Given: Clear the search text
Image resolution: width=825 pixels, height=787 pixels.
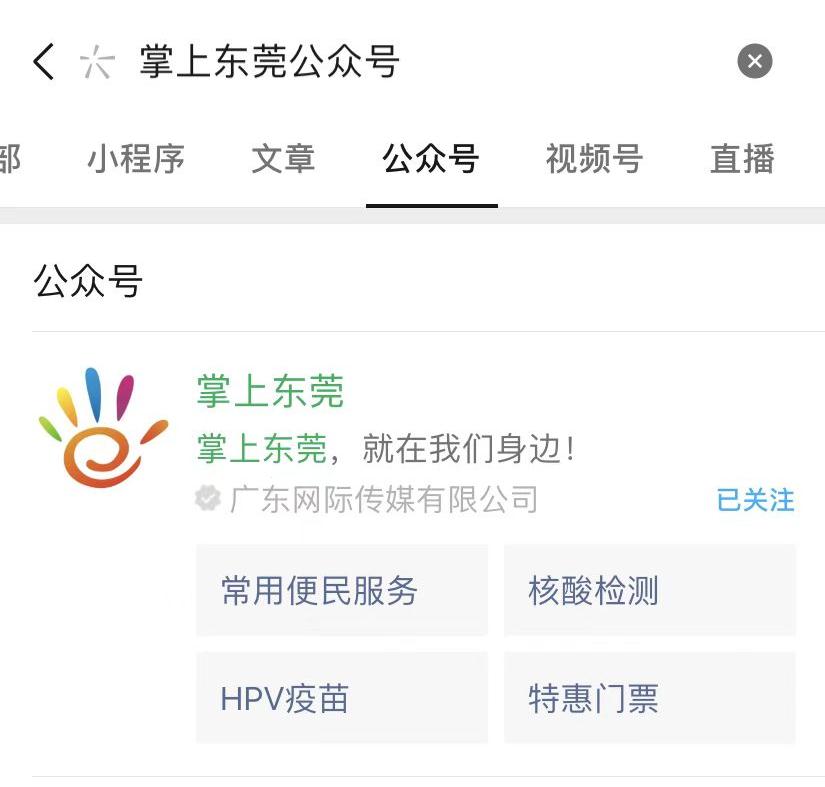Looking at the screenshot, I should point(755,62).
